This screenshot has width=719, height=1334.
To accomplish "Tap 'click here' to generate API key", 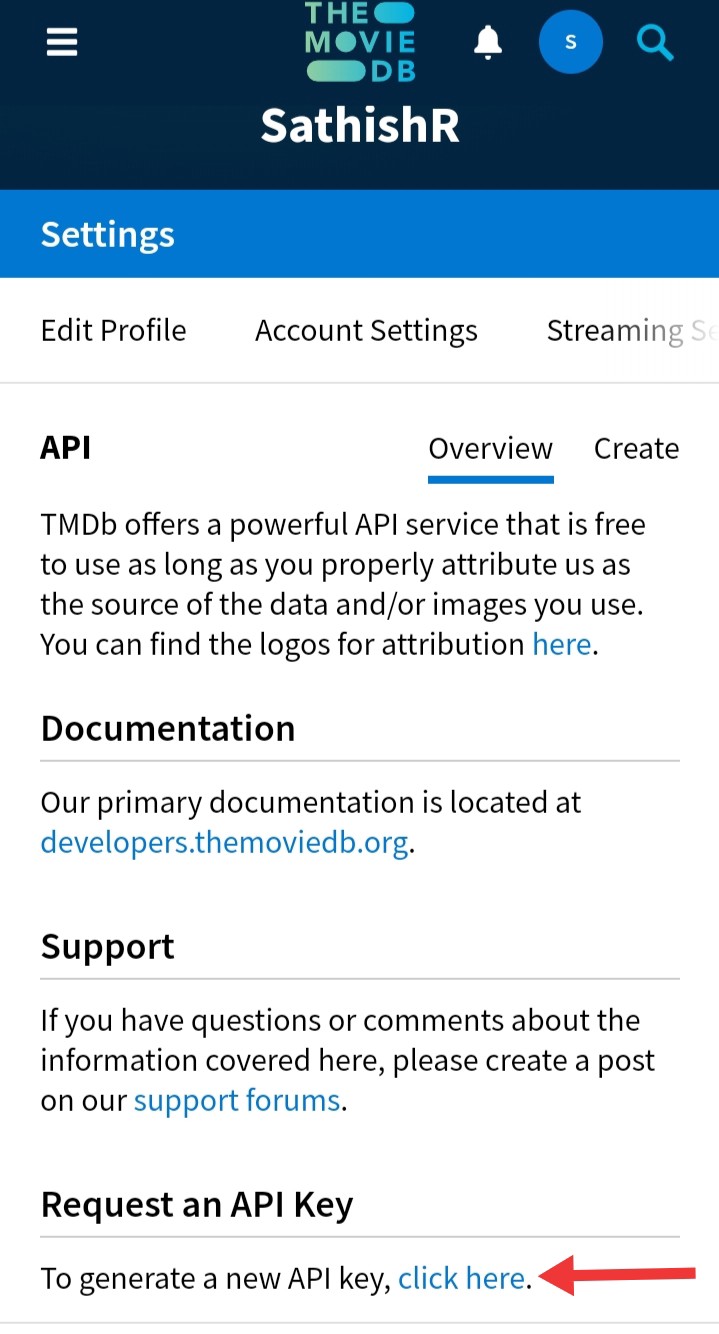I will tap(461, 1278).
